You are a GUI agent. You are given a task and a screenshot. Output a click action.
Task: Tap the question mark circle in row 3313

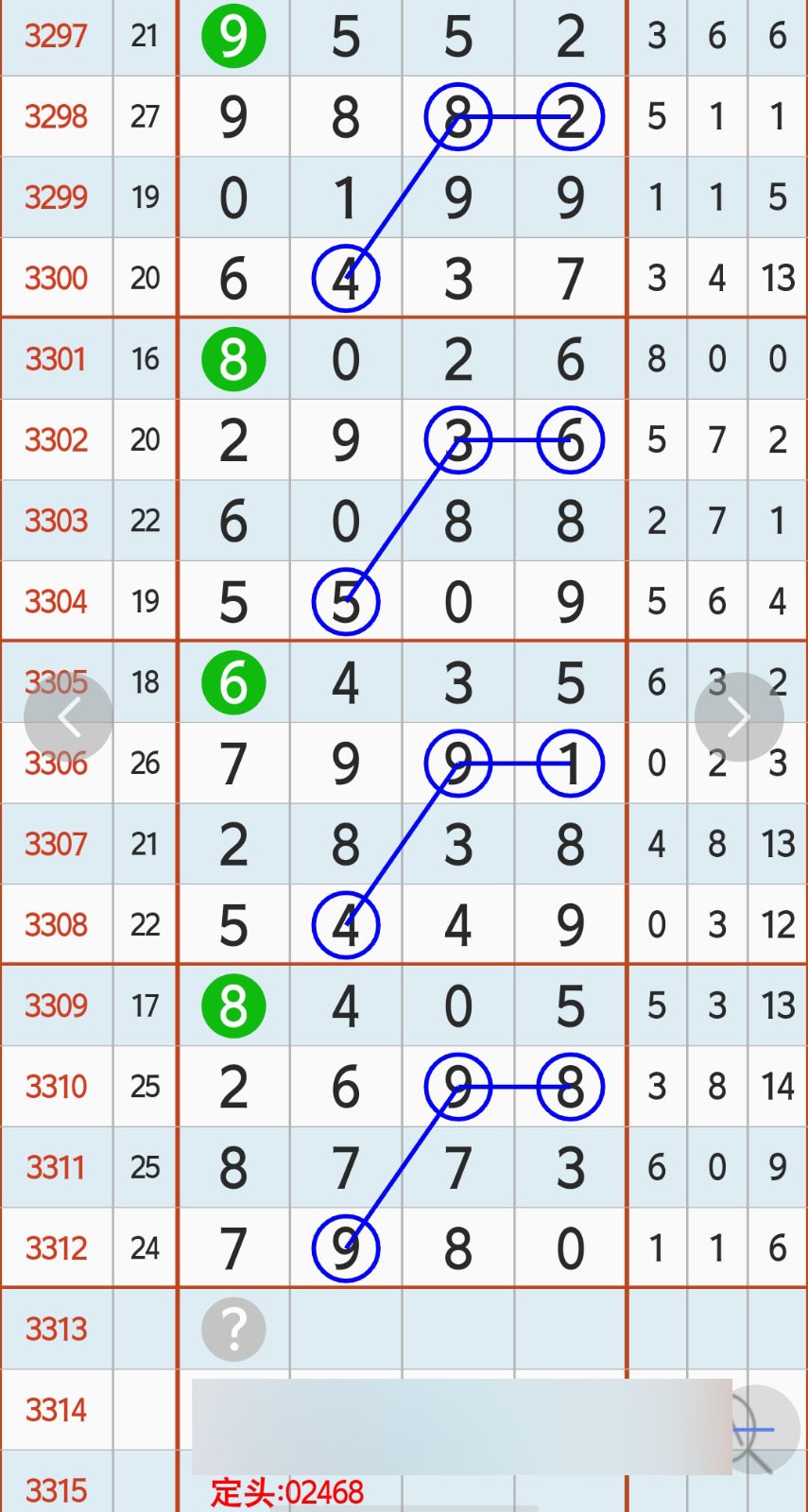pyautogui.click(x=233, y=1329)
